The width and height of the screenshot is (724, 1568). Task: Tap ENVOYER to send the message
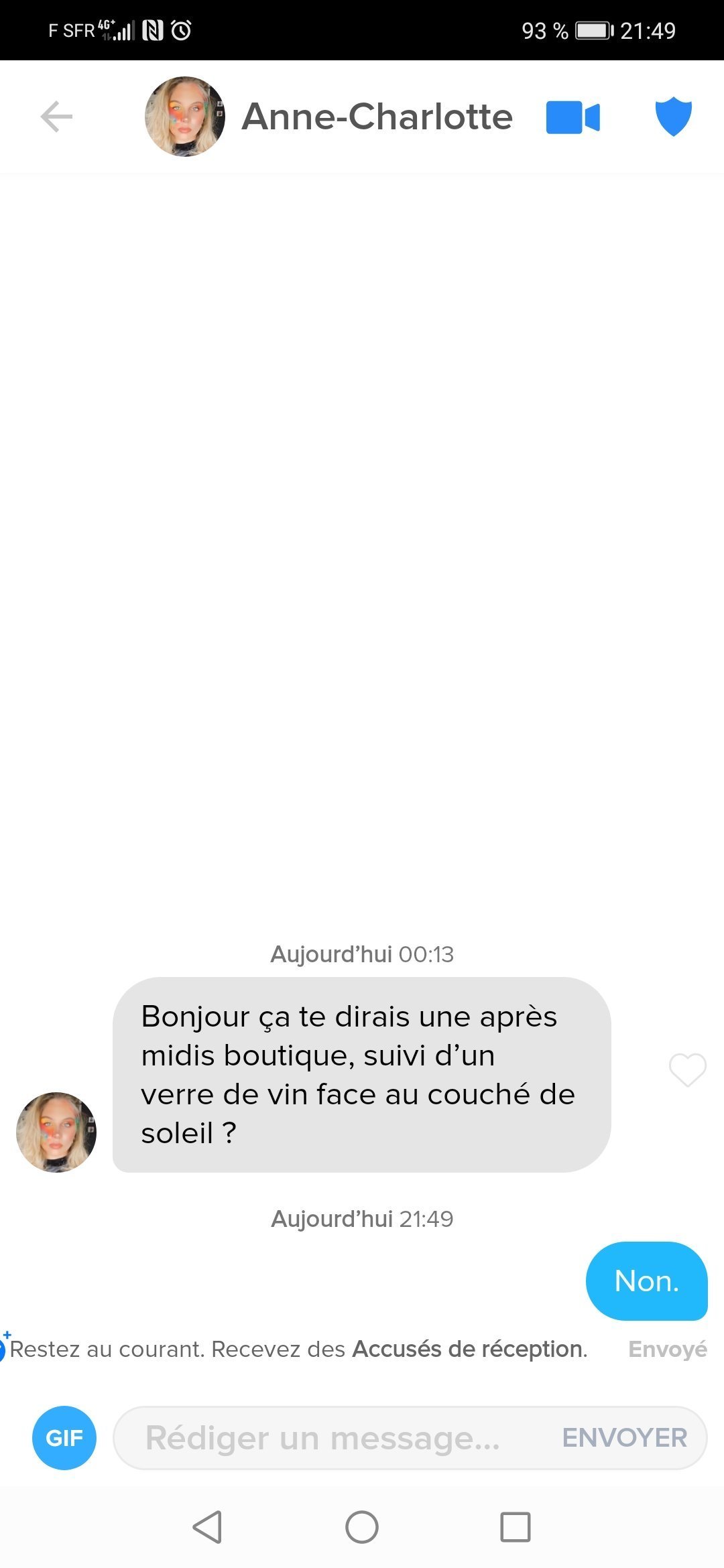pos(625,1438)
